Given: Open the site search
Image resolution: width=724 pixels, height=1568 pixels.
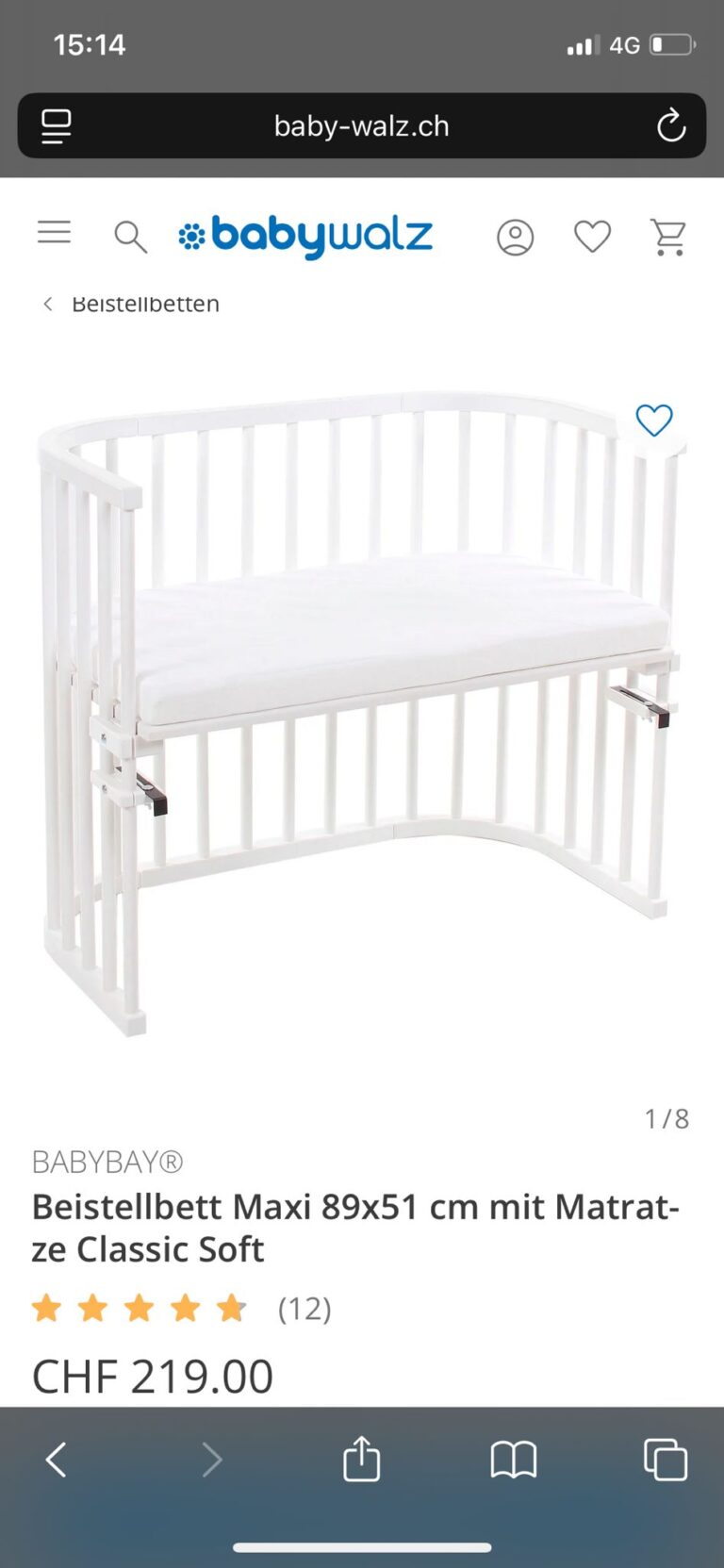Looking at the screenshot, I should [130, 237].
